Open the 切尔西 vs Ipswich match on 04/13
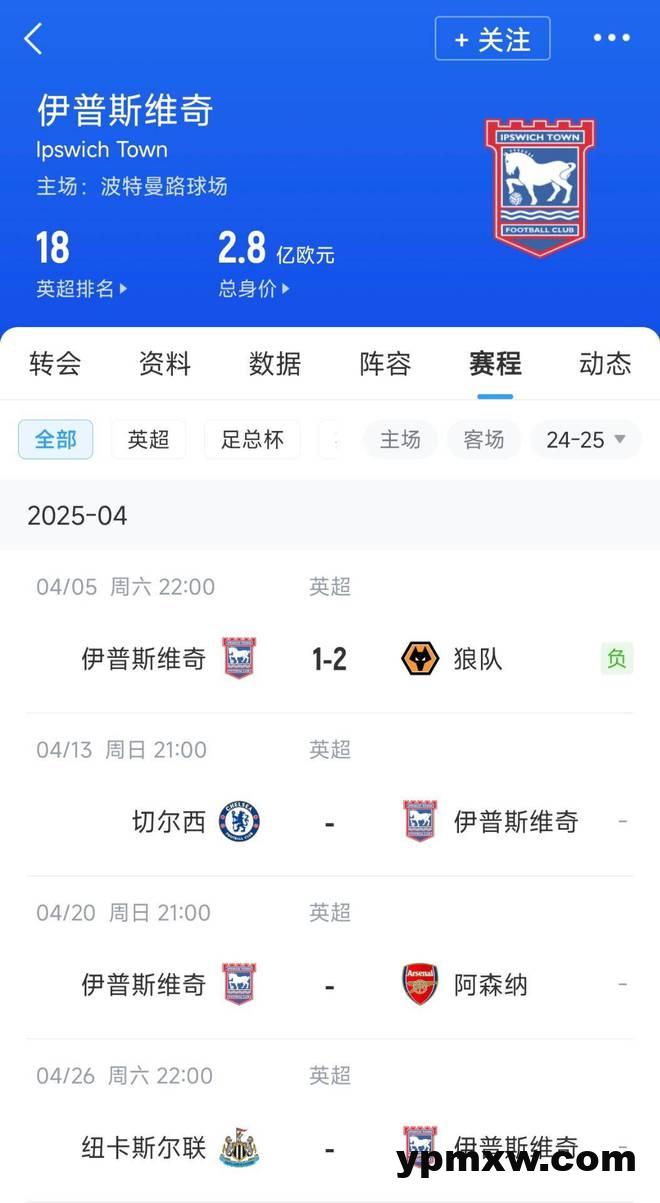This screenshot has width=660, height=1203. coord(330,795)
